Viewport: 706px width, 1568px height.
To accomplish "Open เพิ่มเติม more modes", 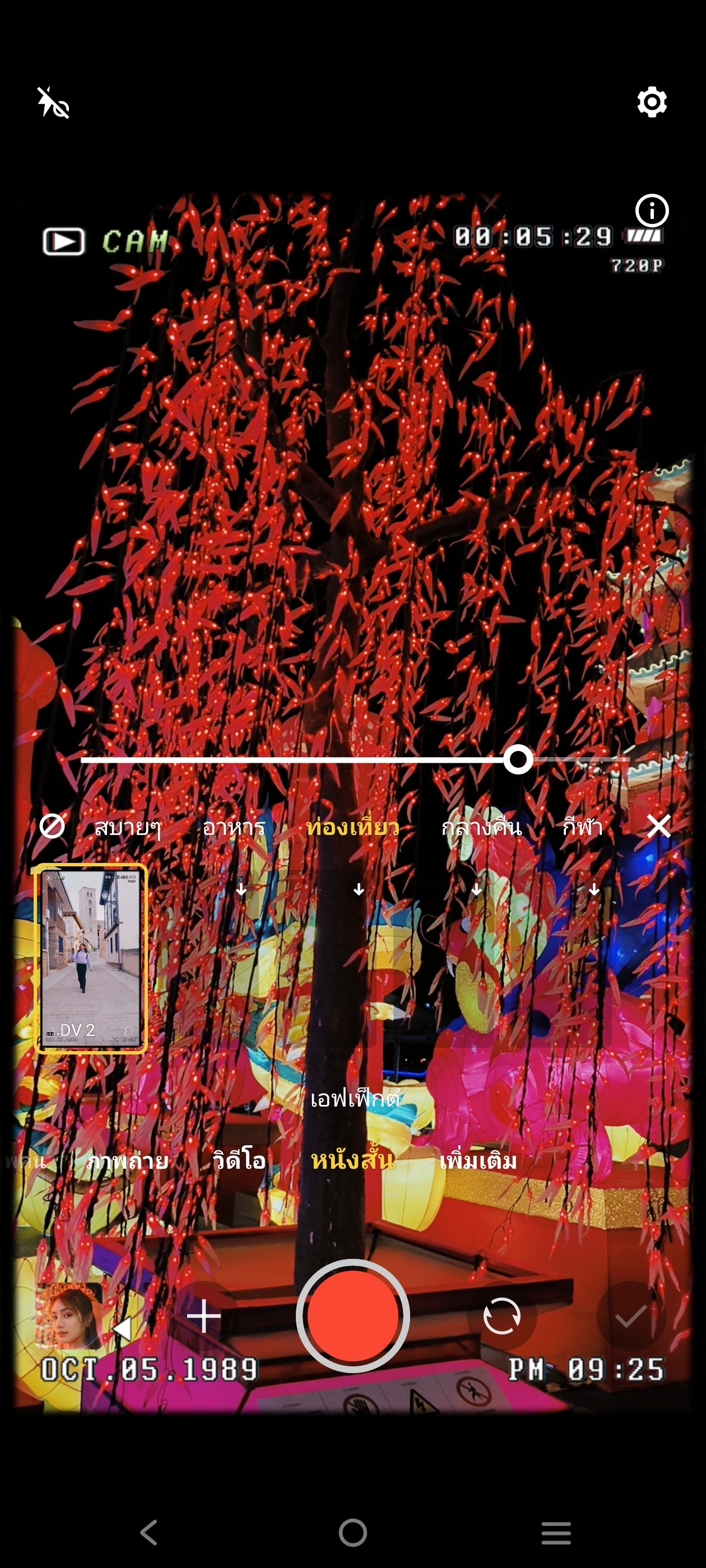I will [477, 1160].
